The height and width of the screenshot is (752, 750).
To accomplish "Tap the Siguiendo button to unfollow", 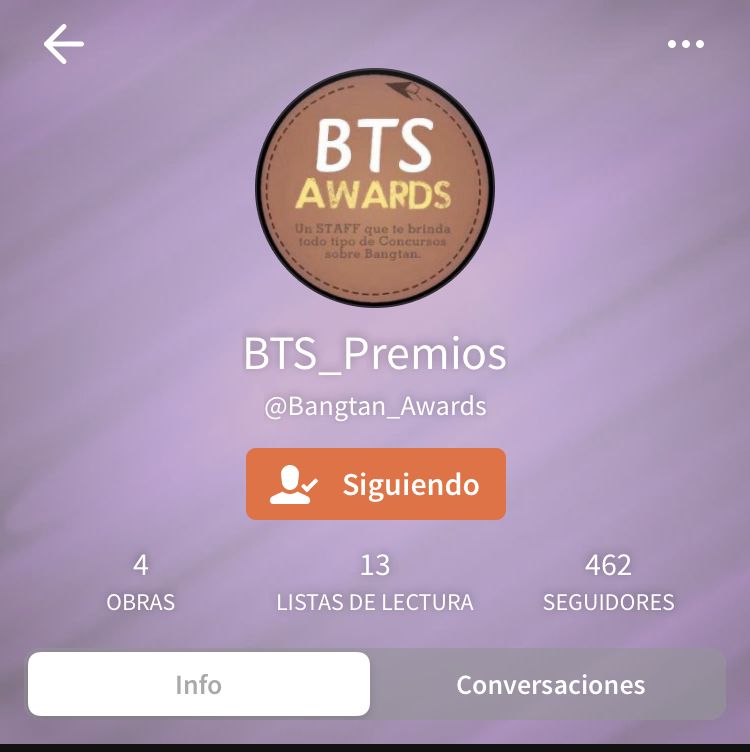I will tap(376, 484).
